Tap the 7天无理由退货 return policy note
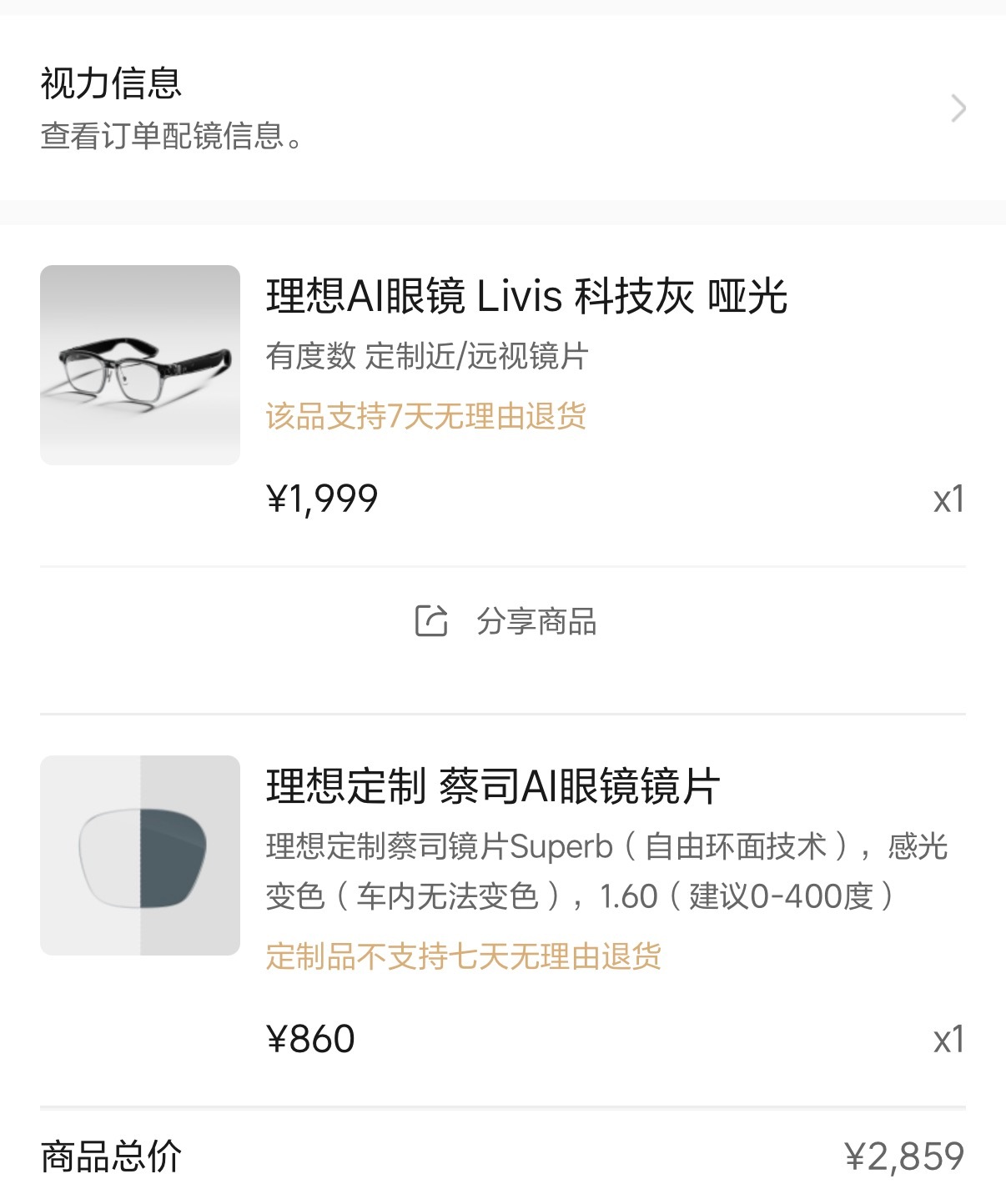 pyautogui.click(x=427, y=418)
